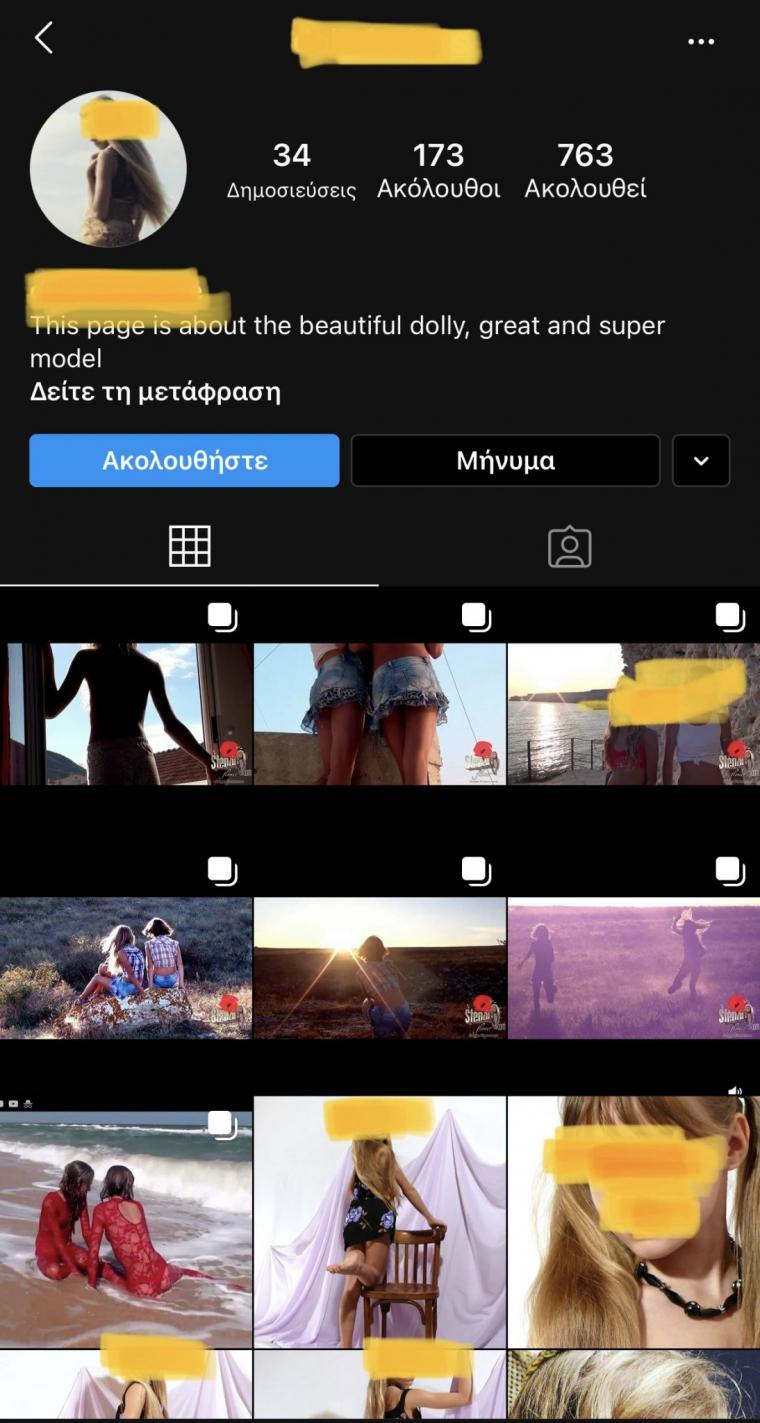Open the beach waves video post
This screenshot has width=760, height=1423.
click(126, 1222)
